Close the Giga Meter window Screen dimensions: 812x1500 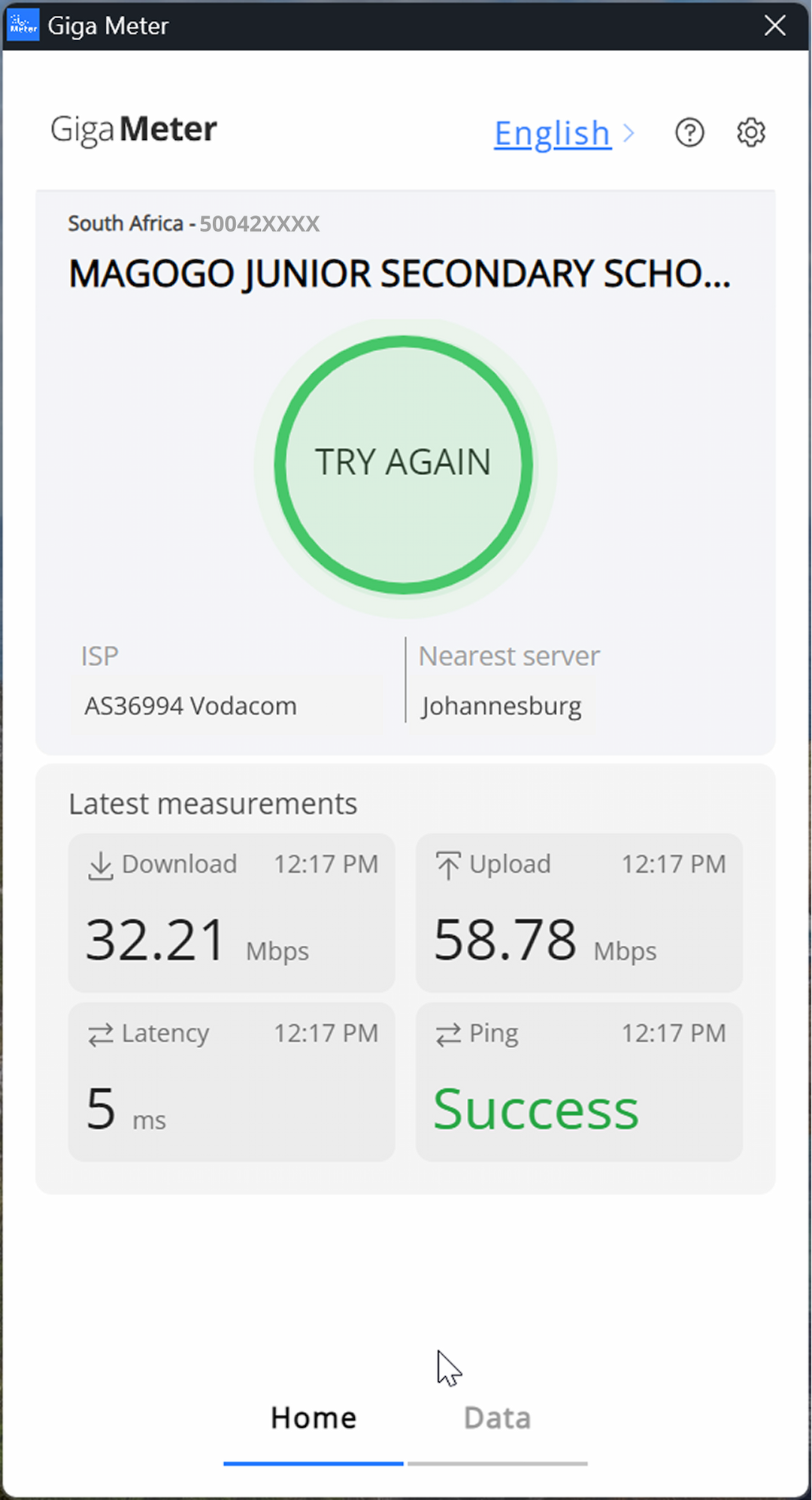[774, 26]
